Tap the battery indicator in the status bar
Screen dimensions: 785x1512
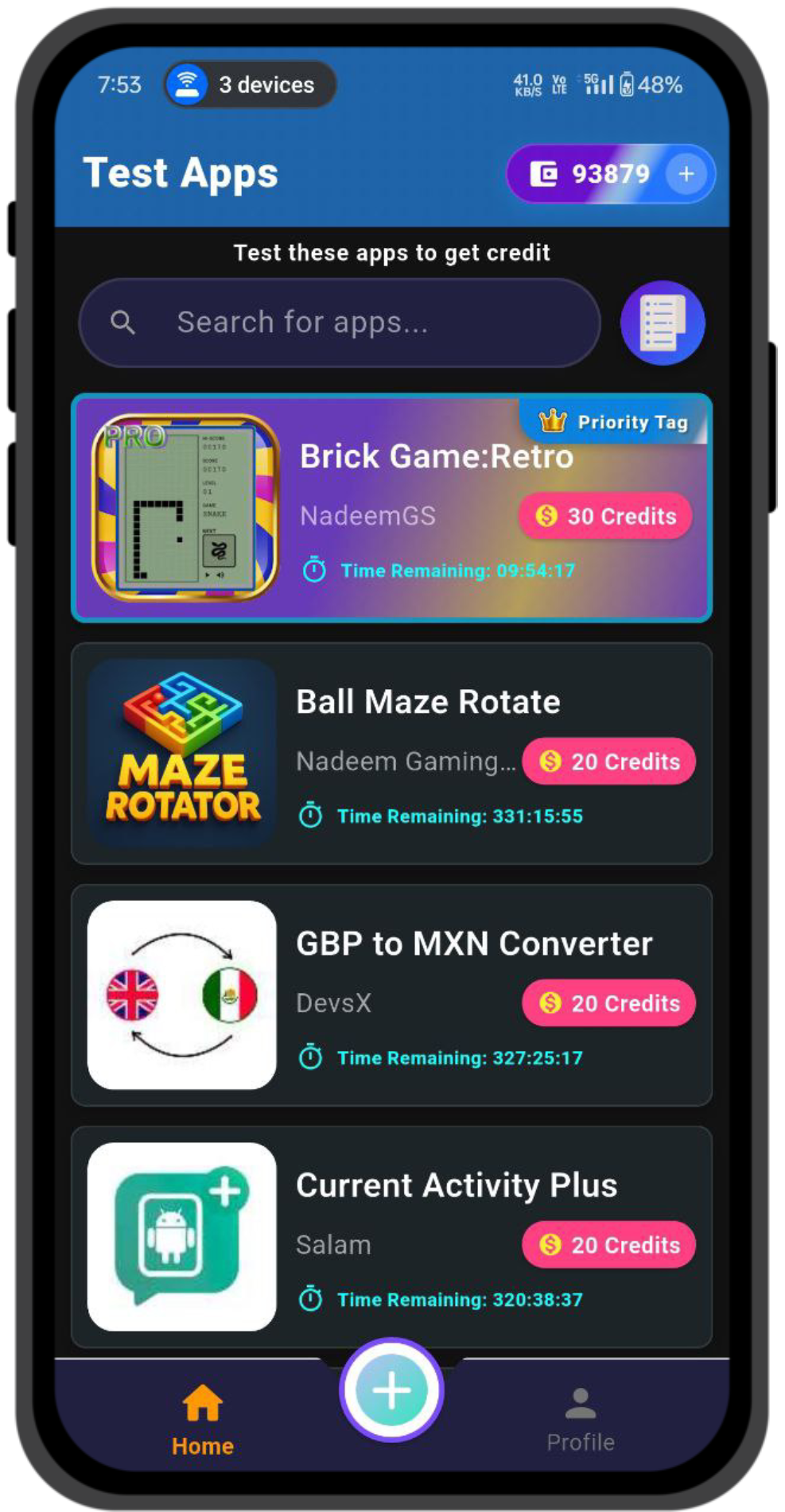point(629,83)
